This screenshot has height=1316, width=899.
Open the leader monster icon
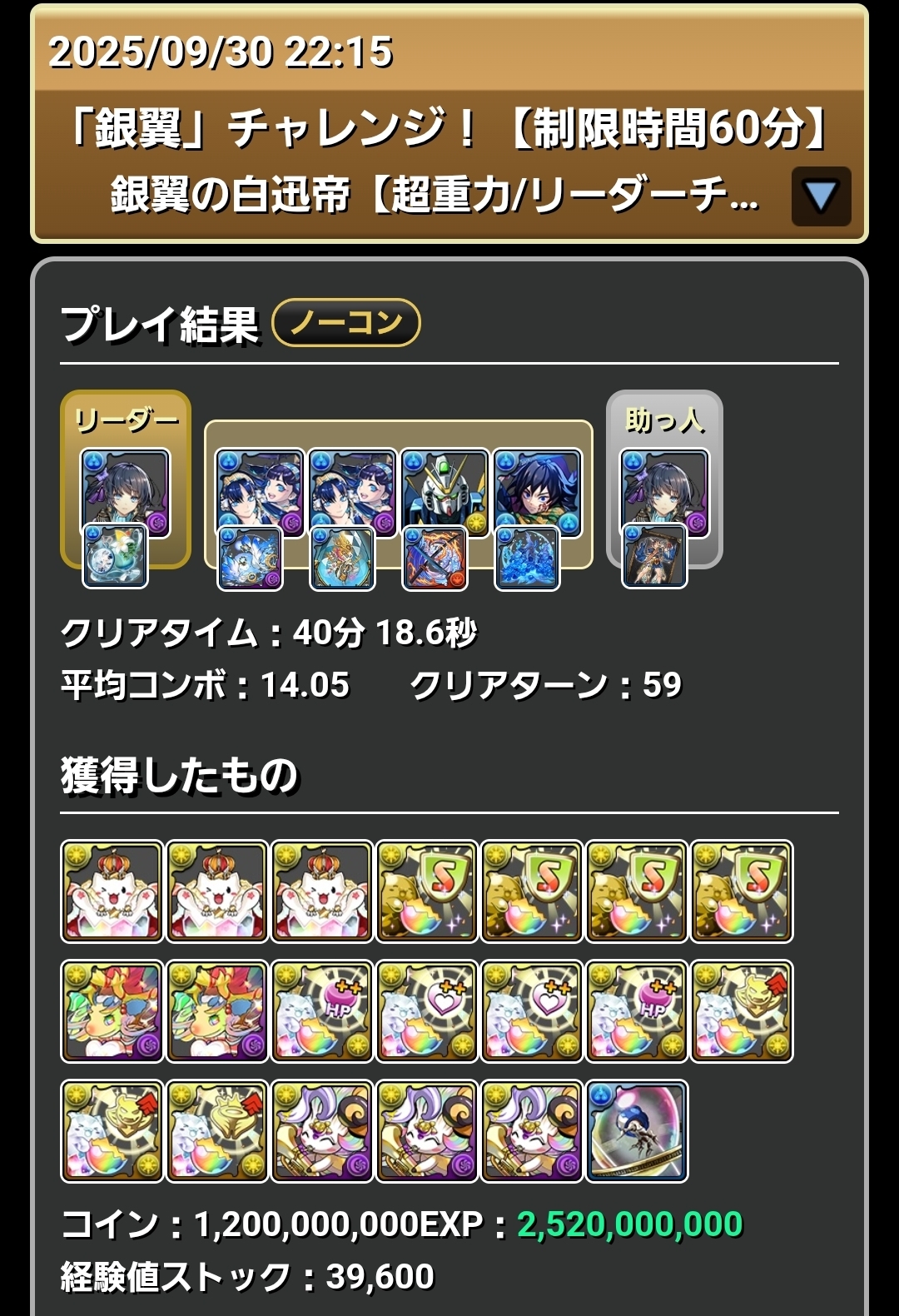click(x=125, y=491)
